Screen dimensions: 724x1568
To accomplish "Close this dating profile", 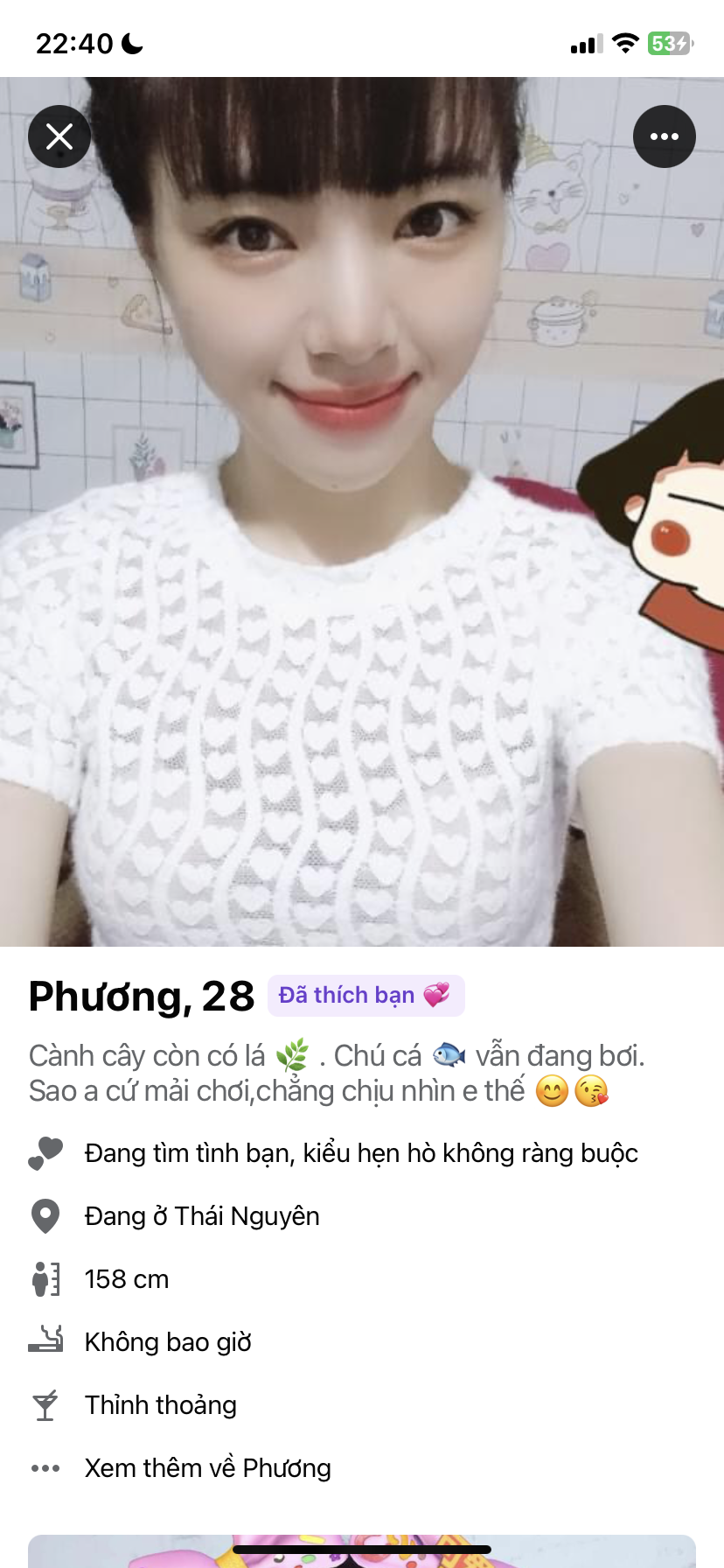I will tap(59, 136).
